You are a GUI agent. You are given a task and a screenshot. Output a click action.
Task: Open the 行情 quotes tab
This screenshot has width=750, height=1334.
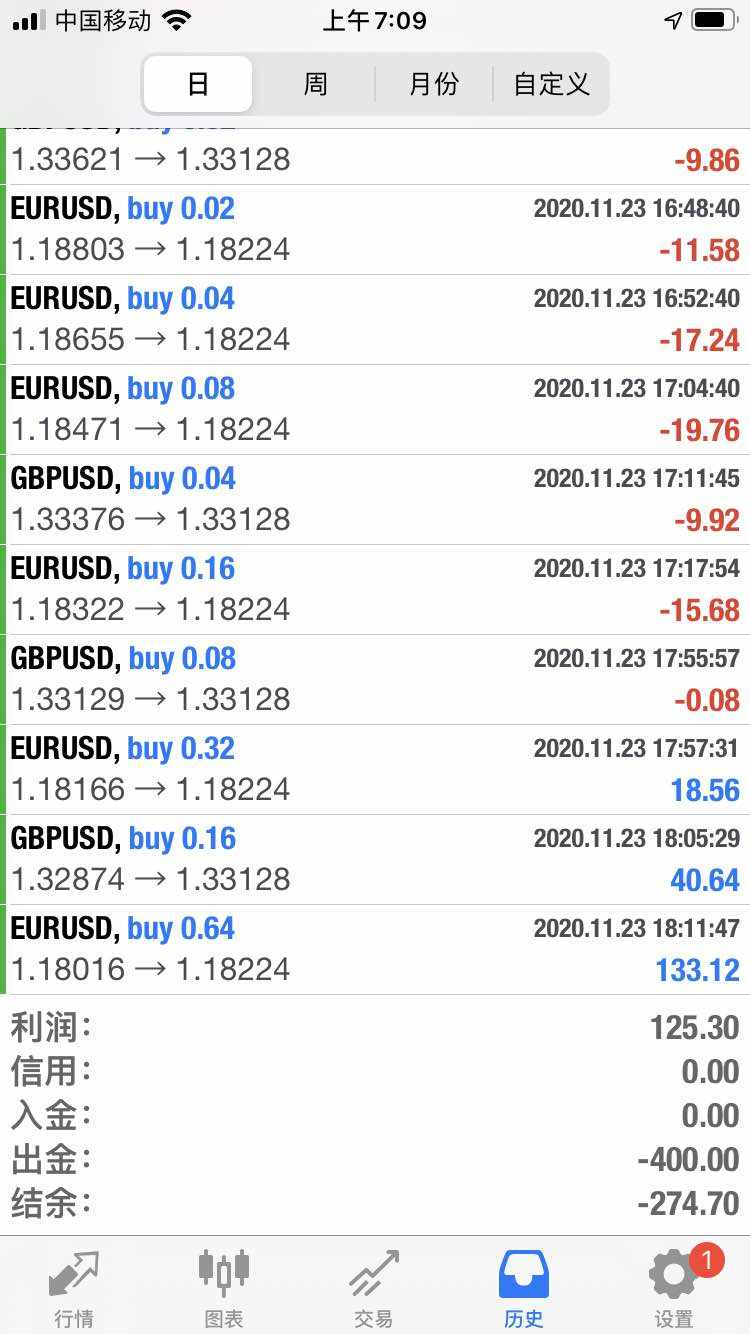click(75, 1288)
